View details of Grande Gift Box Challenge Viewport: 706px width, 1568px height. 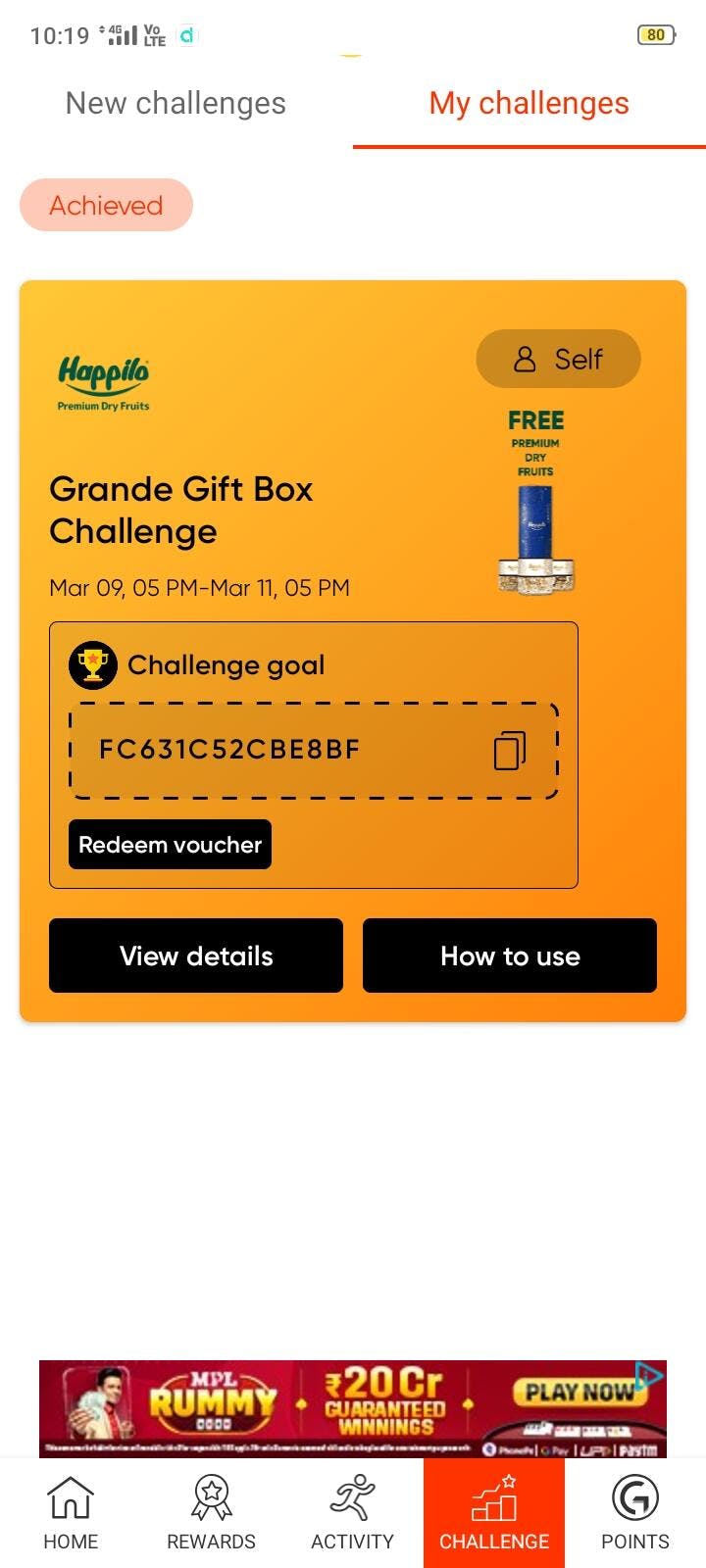pos(196,955)
